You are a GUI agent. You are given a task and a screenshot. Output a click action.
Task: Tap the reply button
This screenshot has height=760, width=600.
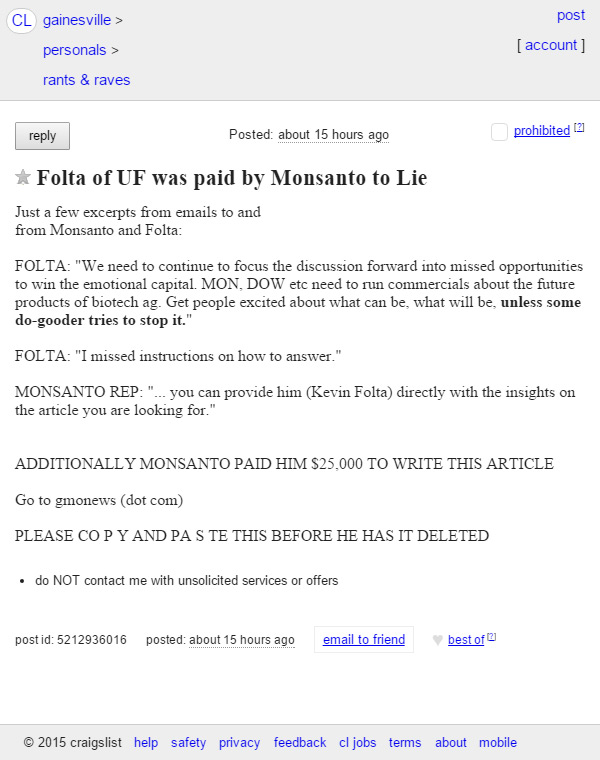(42, 136)
